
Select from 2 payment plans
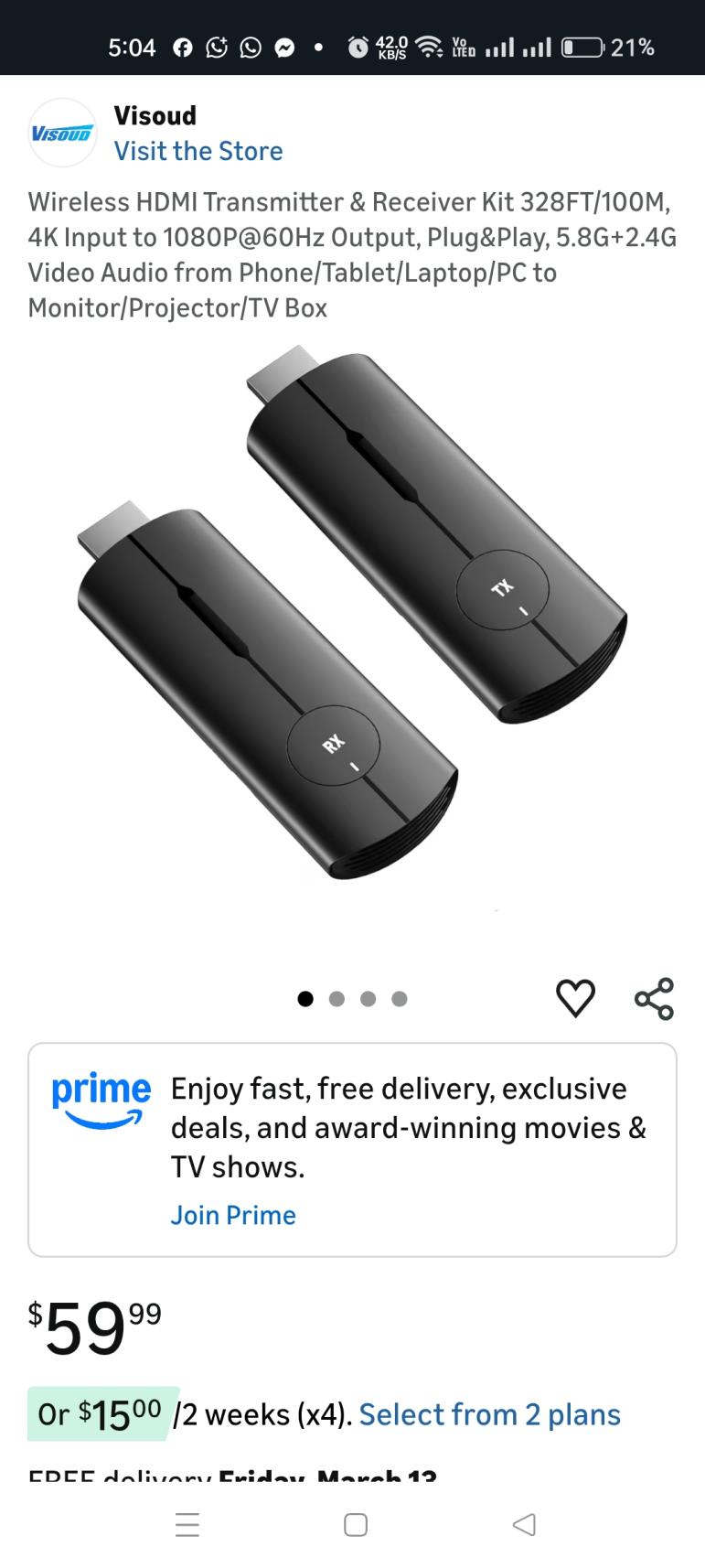click(489, 1414)
